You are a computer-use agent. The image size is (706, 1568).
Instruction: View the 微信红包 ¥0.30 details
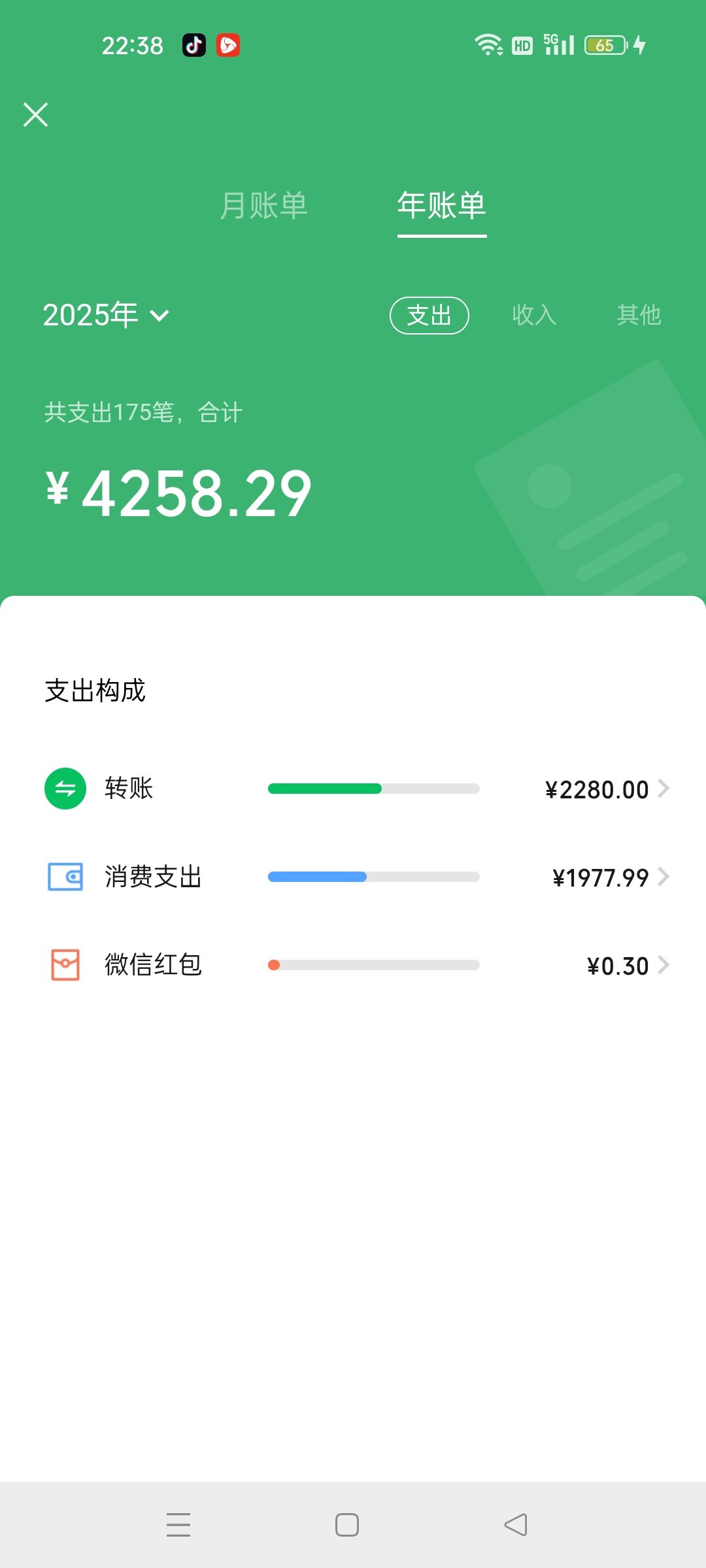tap(357, 965)
